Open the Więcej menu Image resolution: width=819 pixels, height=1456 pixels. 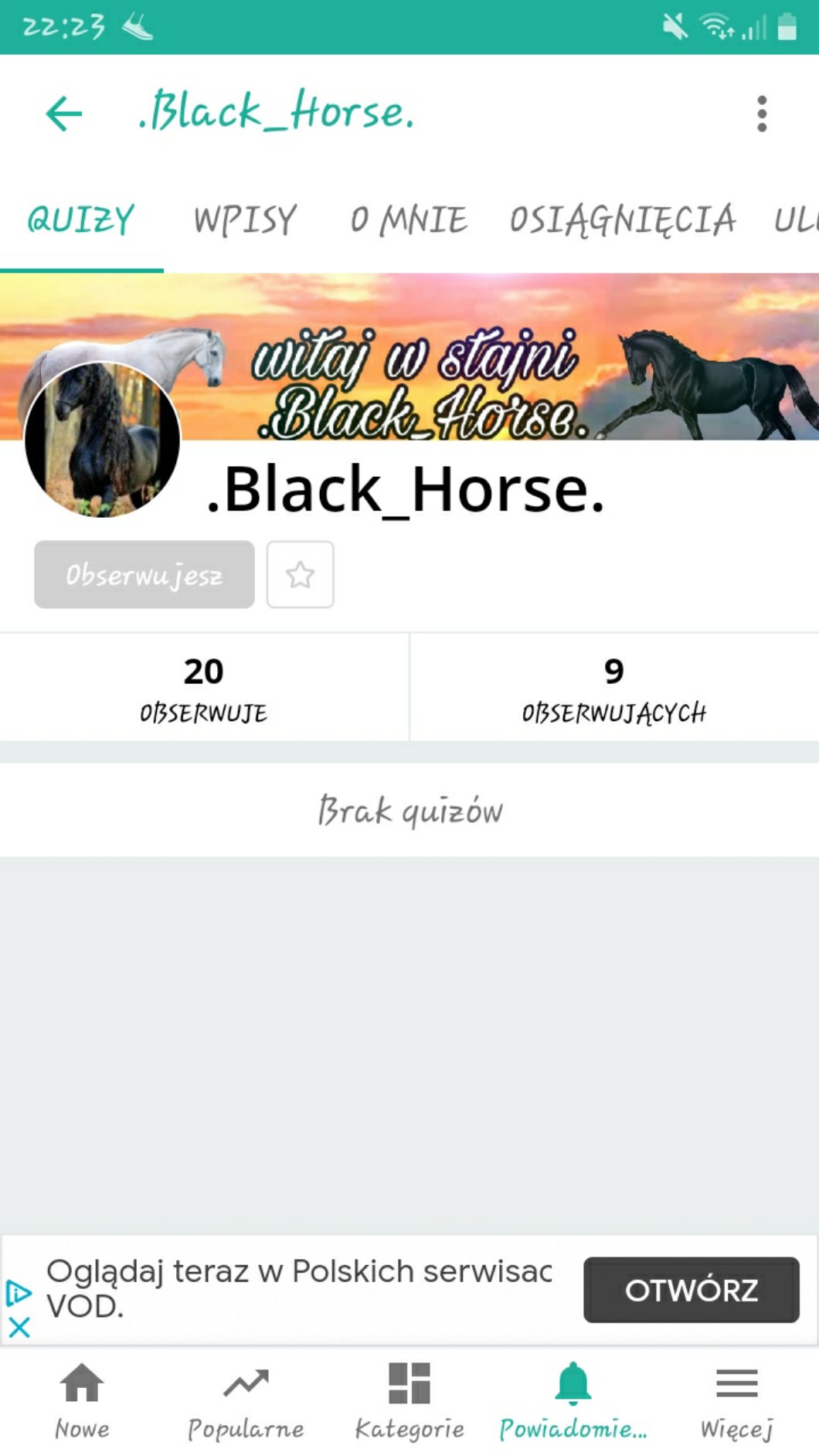(x=736, y=1400)
